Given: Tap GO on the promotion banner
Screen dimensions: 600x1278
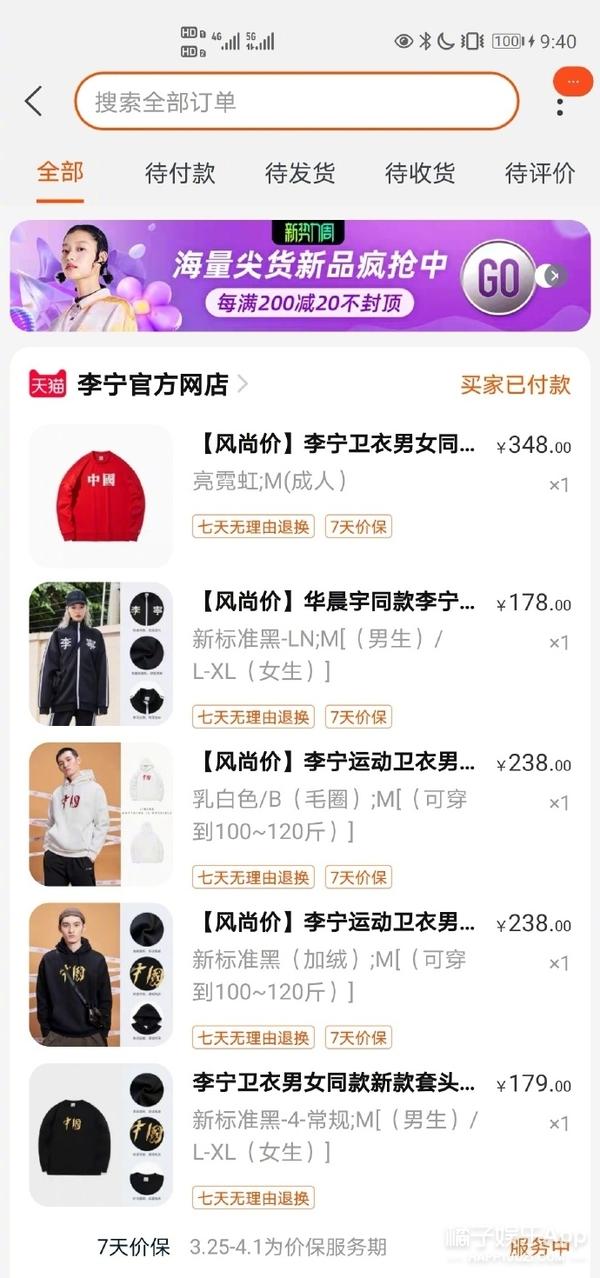Looking at the screenshot, I should click(x=497, y=277).
